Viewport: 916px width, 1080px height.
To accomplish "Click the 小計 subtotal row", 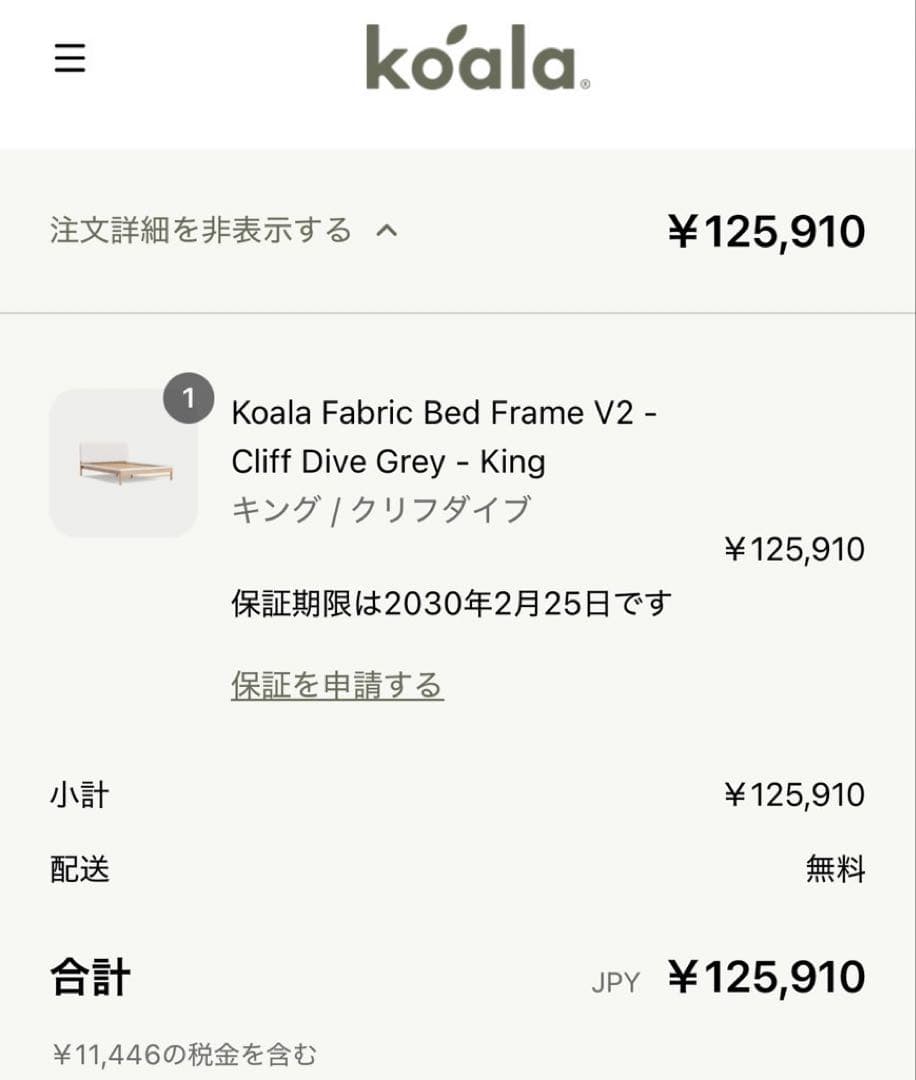I will [x=80, y=794].
